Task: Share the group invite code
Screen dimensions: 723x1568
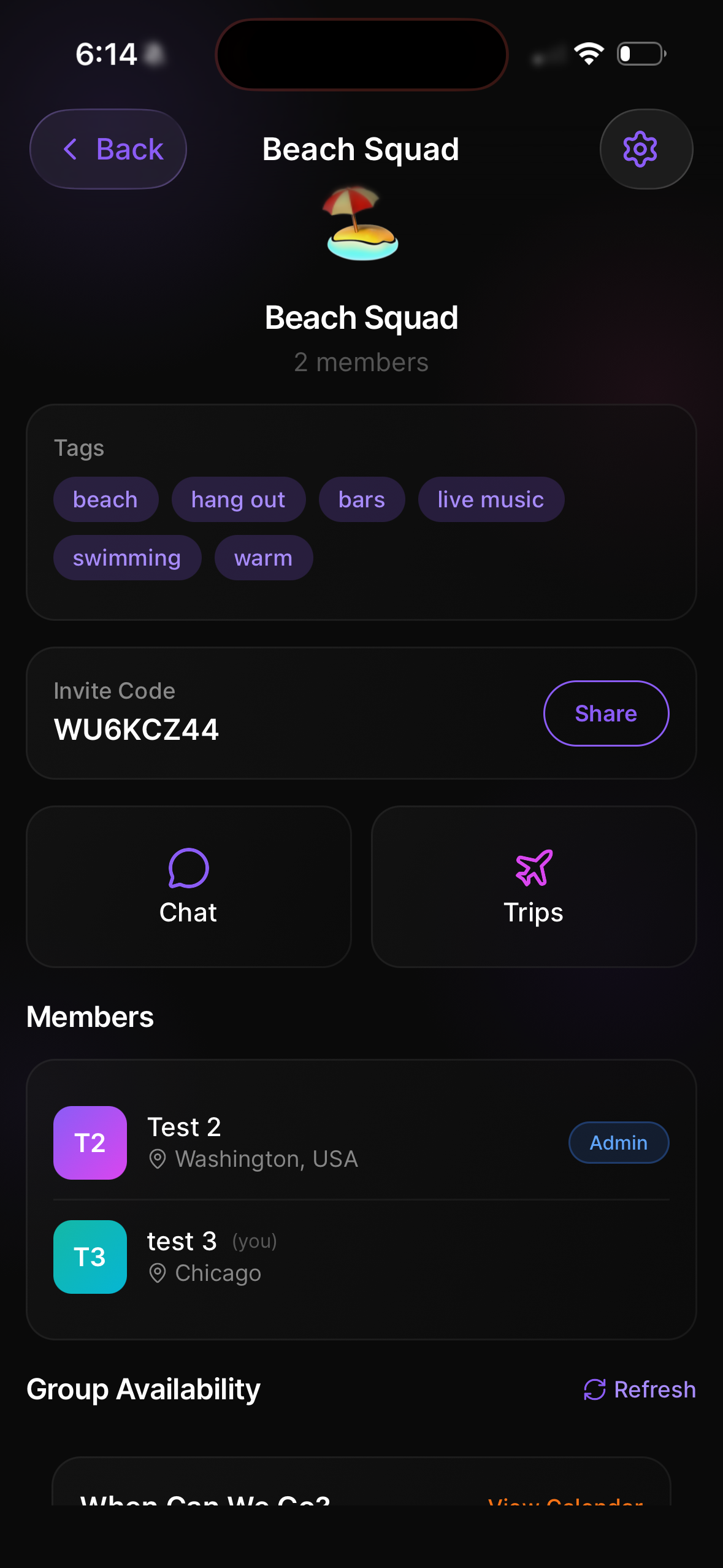Action: click(x=605, y=713)
